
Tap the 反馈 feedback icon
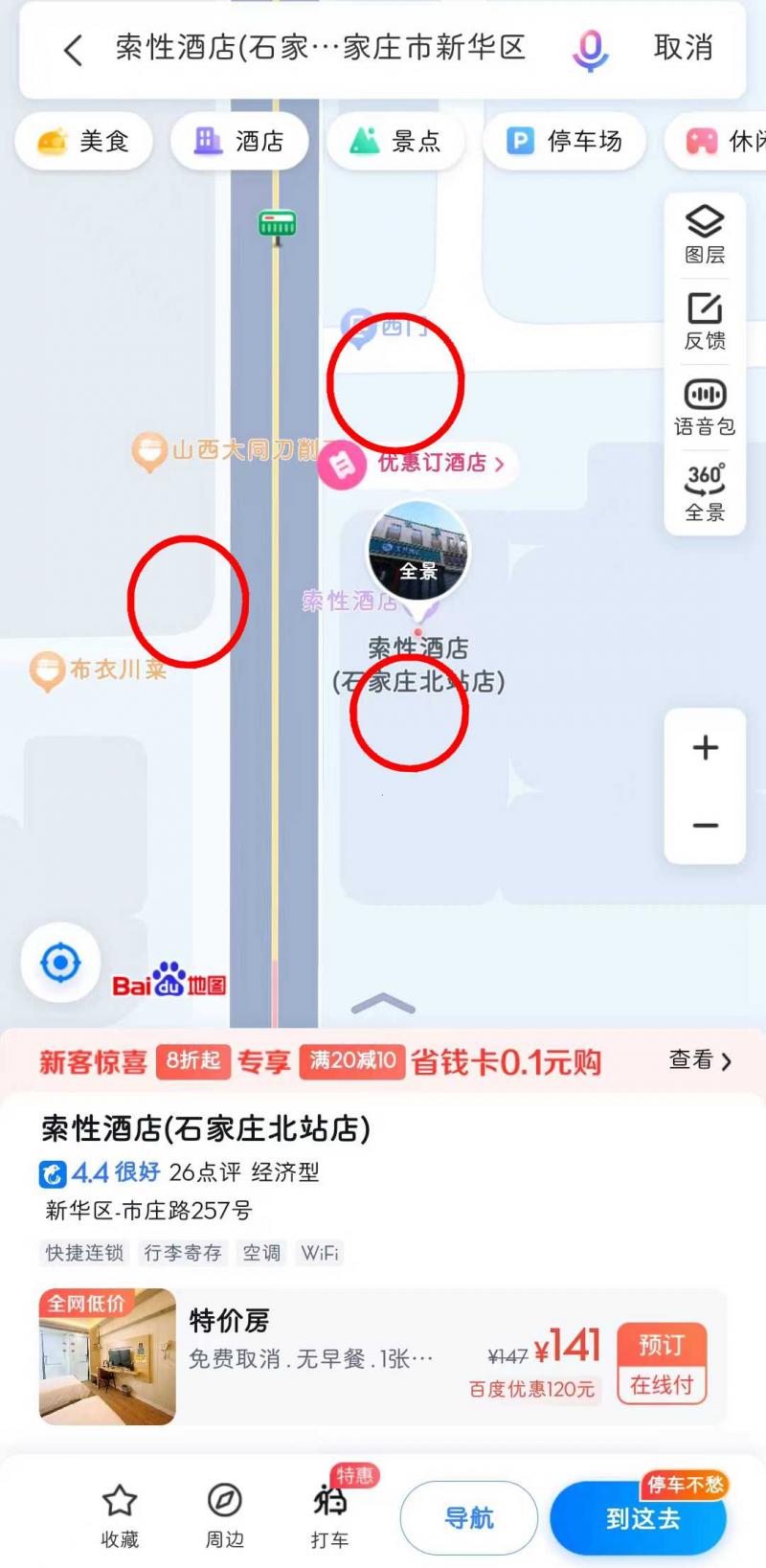705,319
